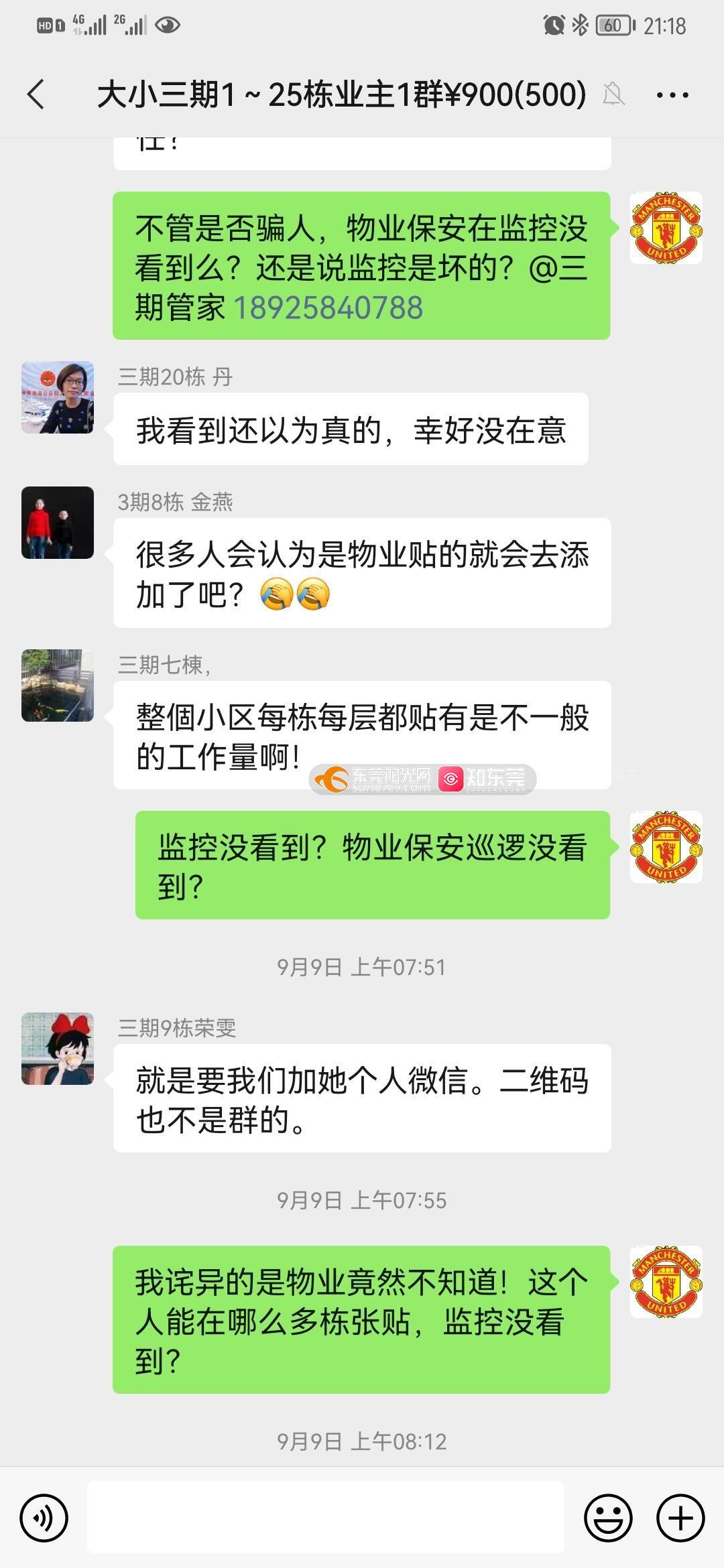Viewport: 724px width, 1568px height.
Task: View 3期8栋 金燕's avatar profile
Action: [58, 523]
